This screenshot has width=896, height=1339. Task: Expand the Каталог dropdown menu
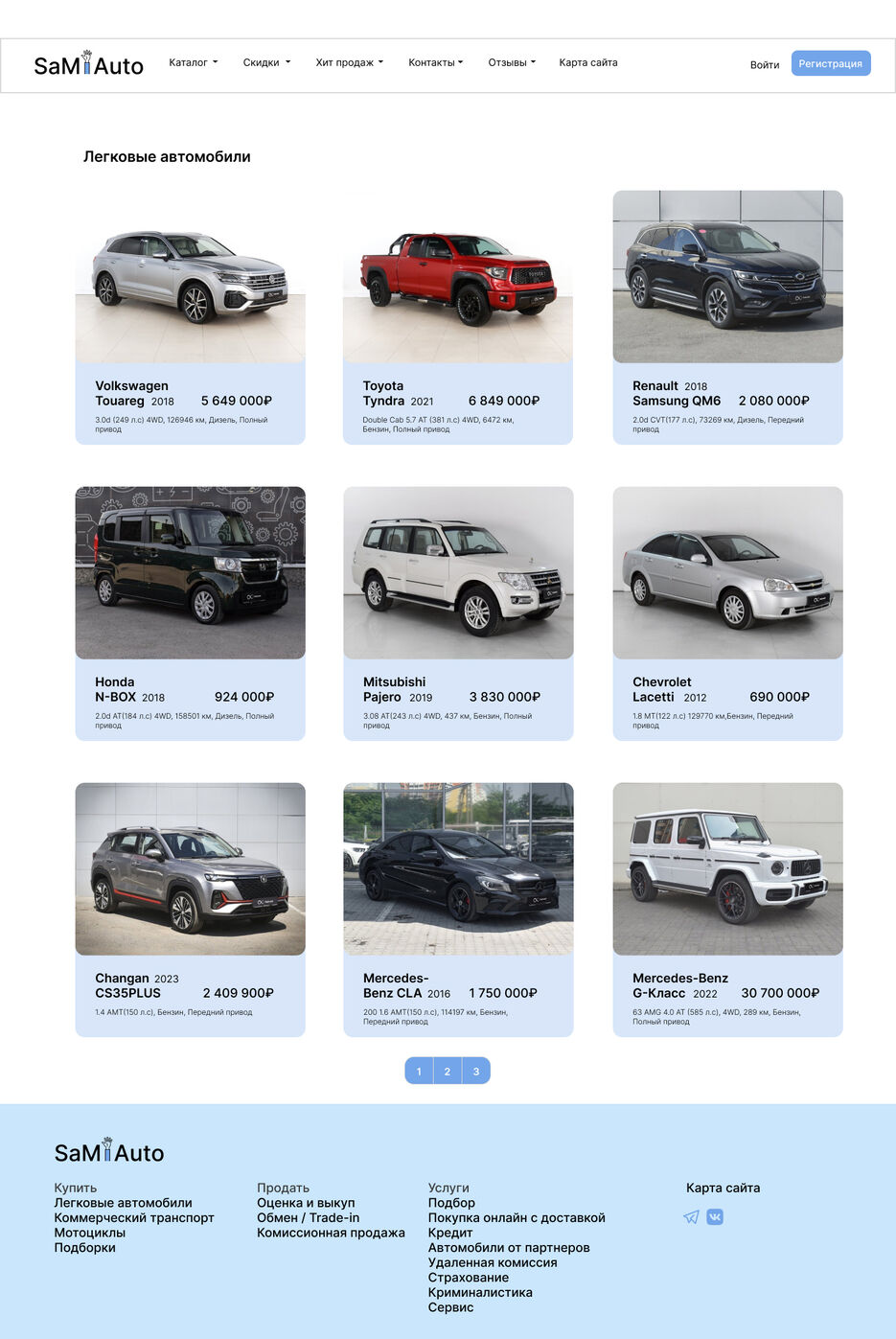point(193,63)
